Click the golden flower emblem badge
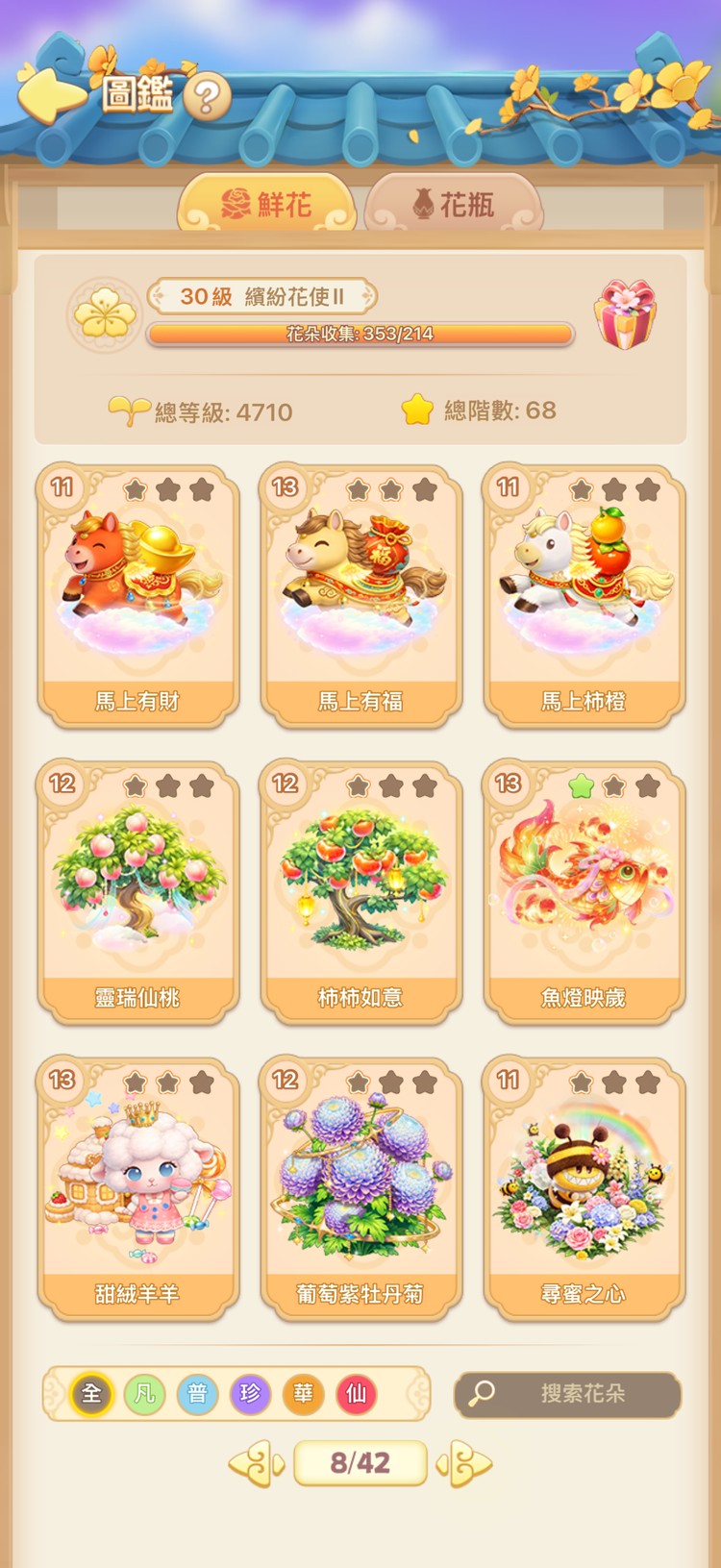Viewport: 721px width, 1568px height. [x=106, y=312]
